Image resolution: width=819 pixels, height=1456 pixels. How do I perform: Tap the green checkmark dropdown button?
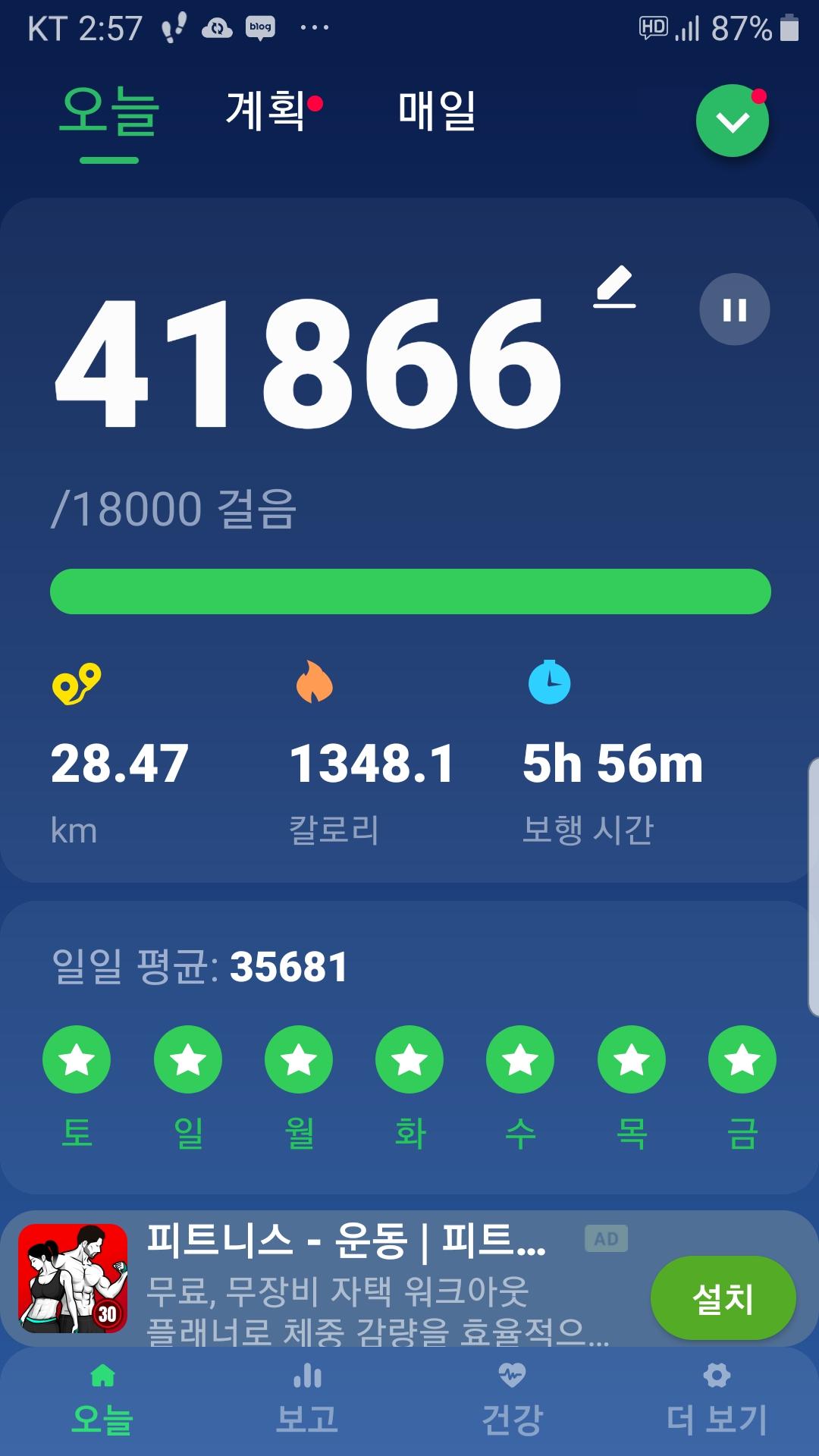(x=732, y=121)
